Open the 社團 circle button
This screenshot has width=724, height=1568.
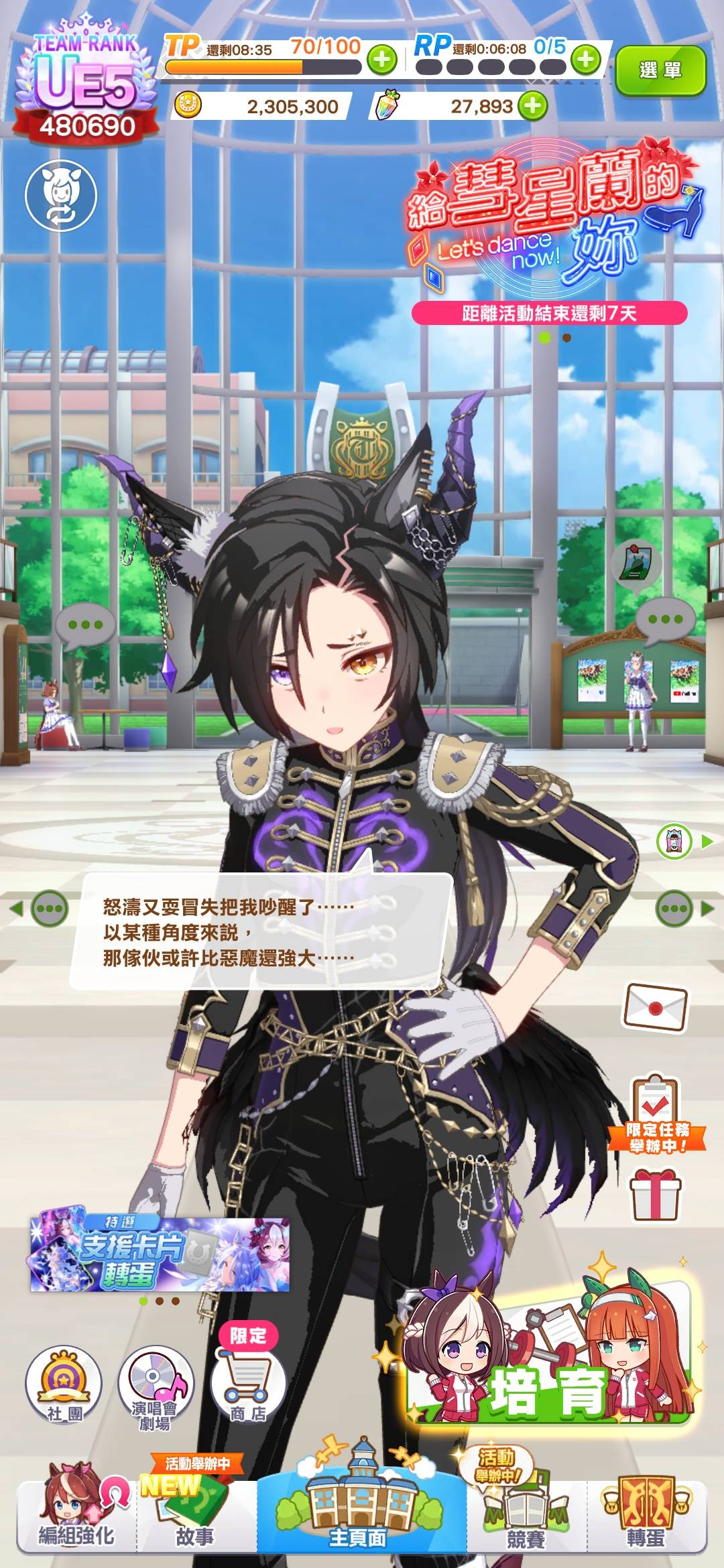pyautogui.click(x=64, y=1386)
